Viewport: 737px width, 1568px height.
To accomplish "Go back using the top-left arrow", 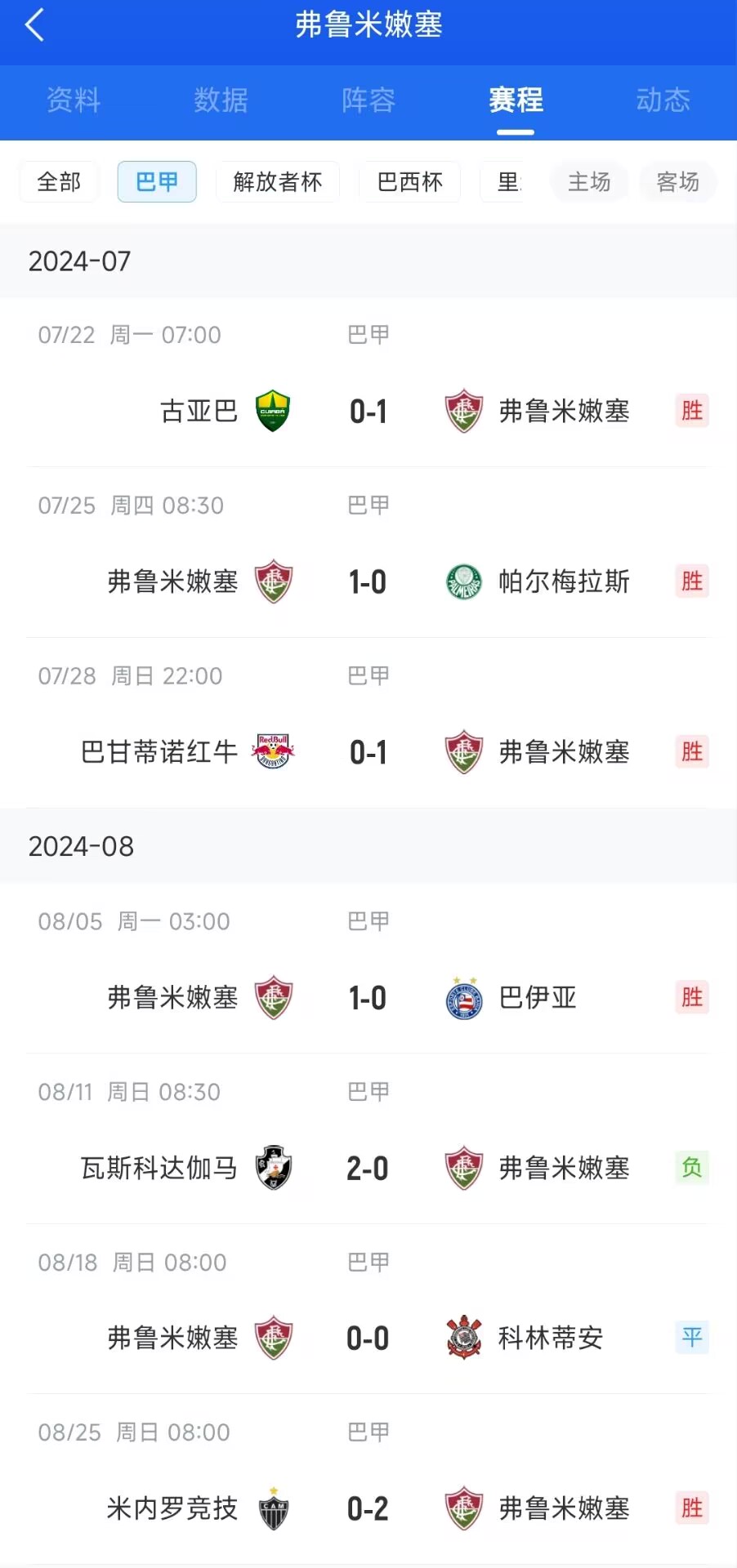I will click(34, 25).
